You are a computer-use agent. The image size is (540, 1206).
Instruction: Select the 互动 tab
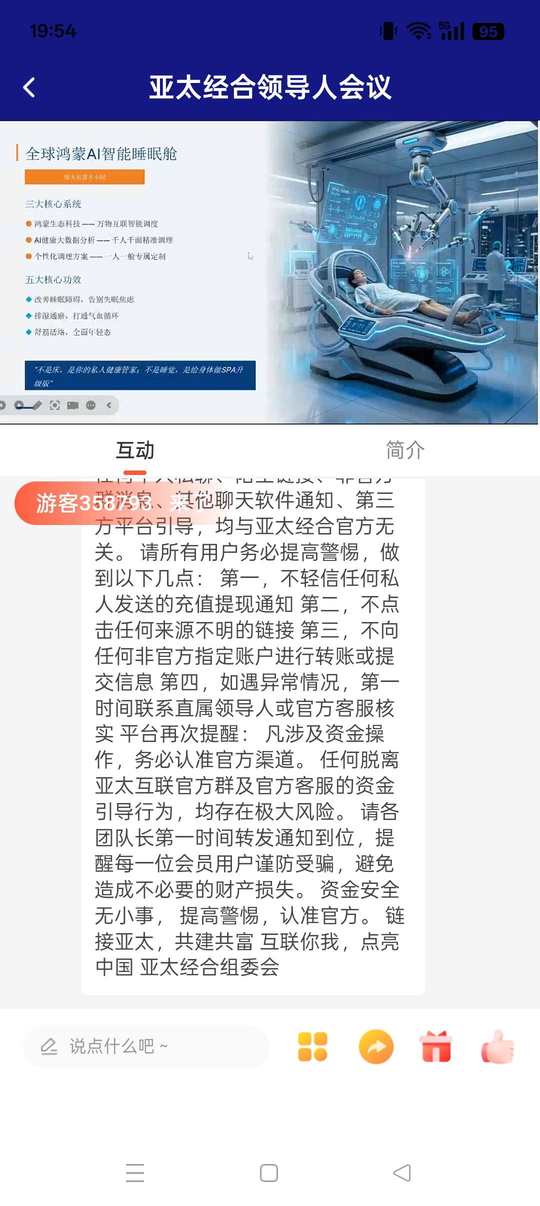(x=135, y=450)
